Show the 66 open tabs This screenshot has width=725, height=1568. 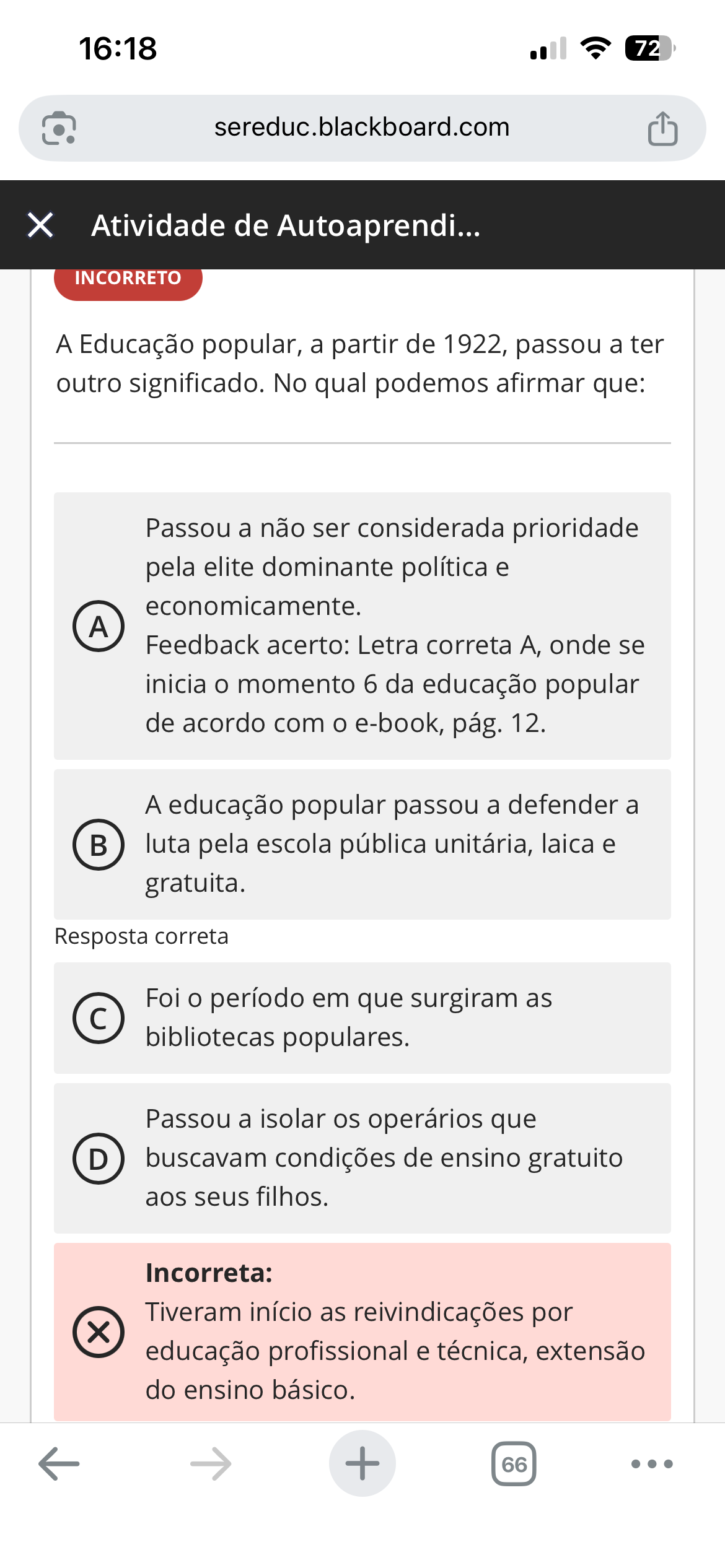tap(514, 1463)
